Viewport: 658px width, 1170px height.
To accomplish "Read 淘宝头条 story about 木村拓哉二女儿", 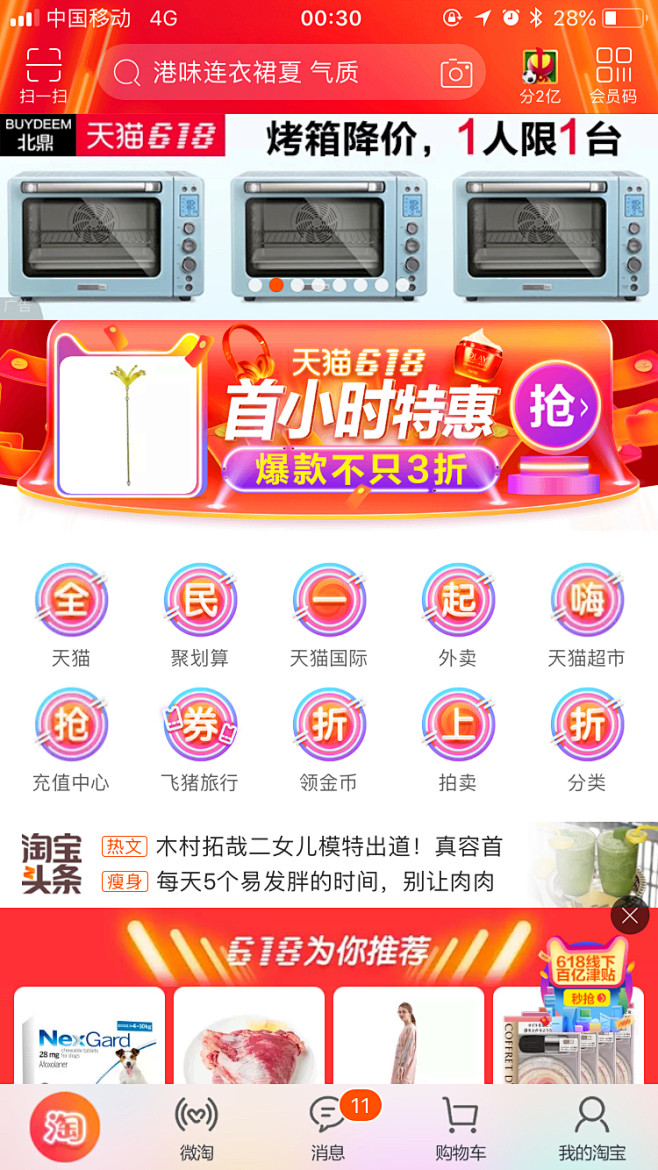I will (x=328, y=847).
